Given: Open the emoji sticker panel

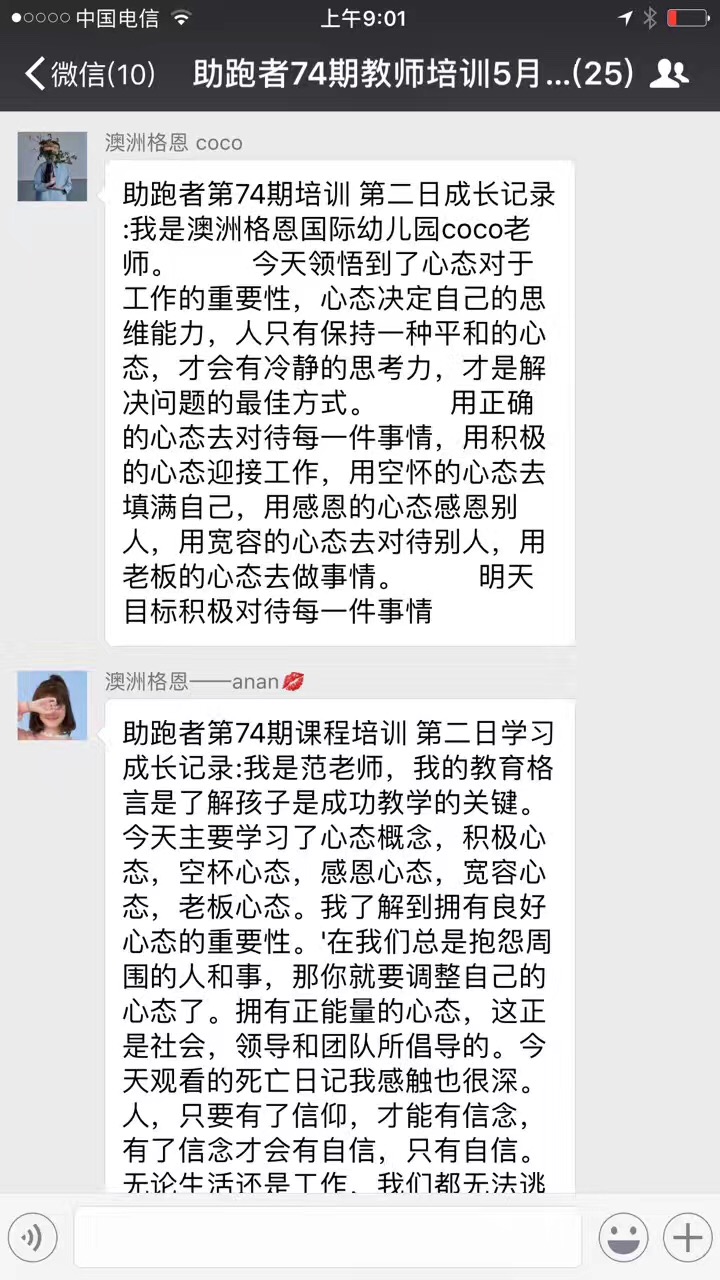Looking at the screenshot, I should click(623, 1238).
